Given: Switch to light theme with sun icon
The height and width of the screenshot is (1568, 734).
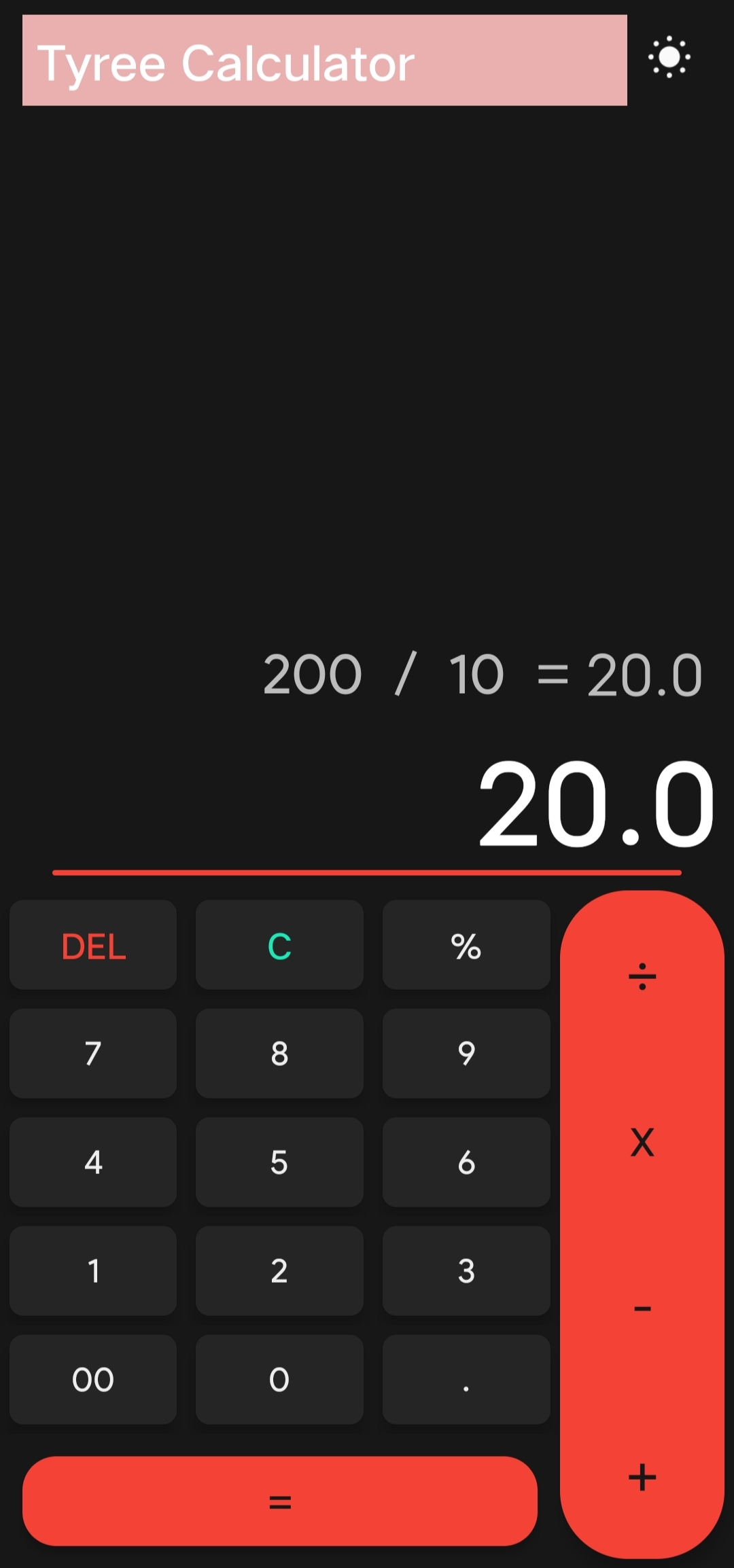Looking at the screenshot, I should point(669,57).
